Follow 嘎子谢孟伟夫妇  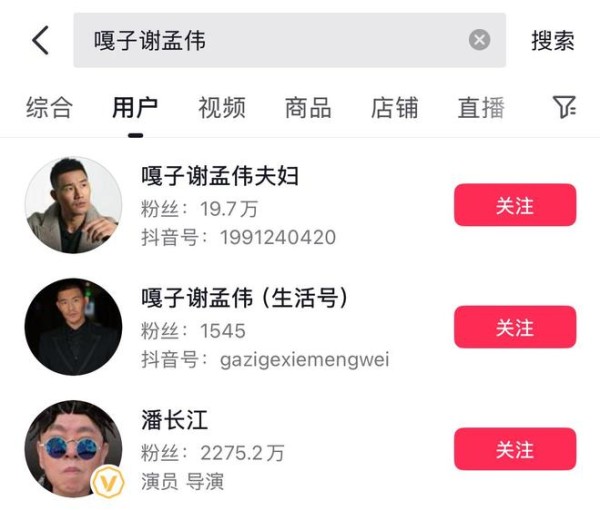515,205
